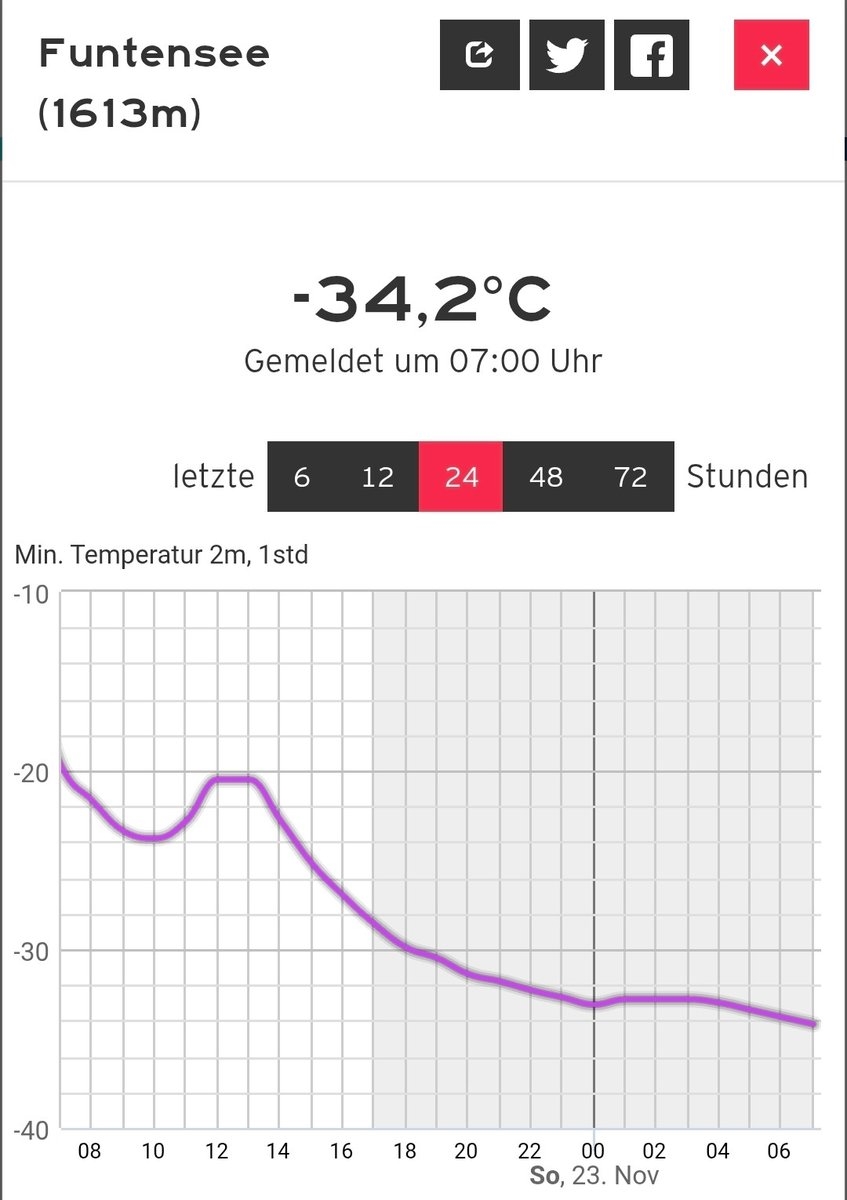Show the last 6 hours

(x=302, y=477)
